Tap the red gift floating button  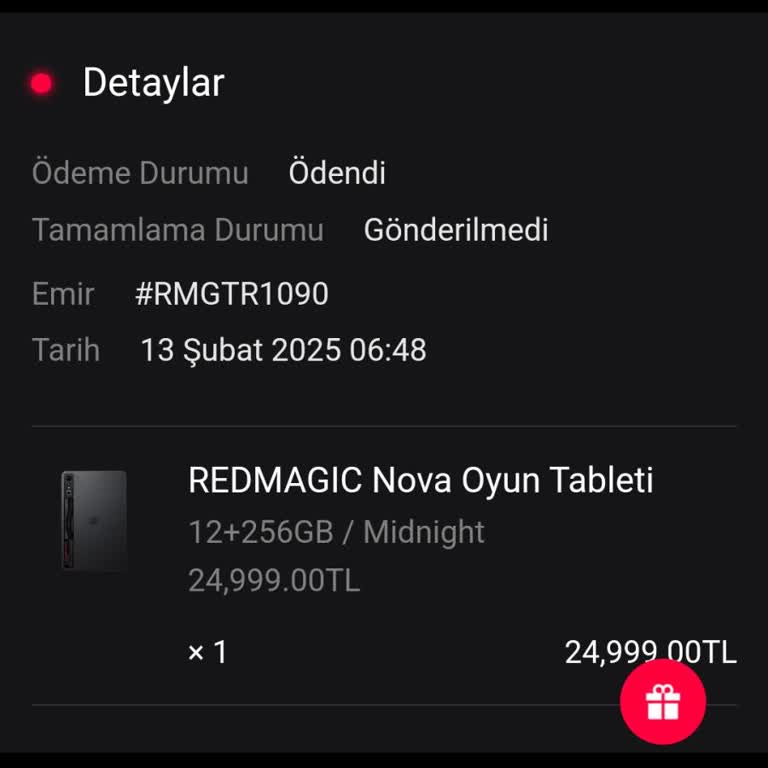point(663,702)
